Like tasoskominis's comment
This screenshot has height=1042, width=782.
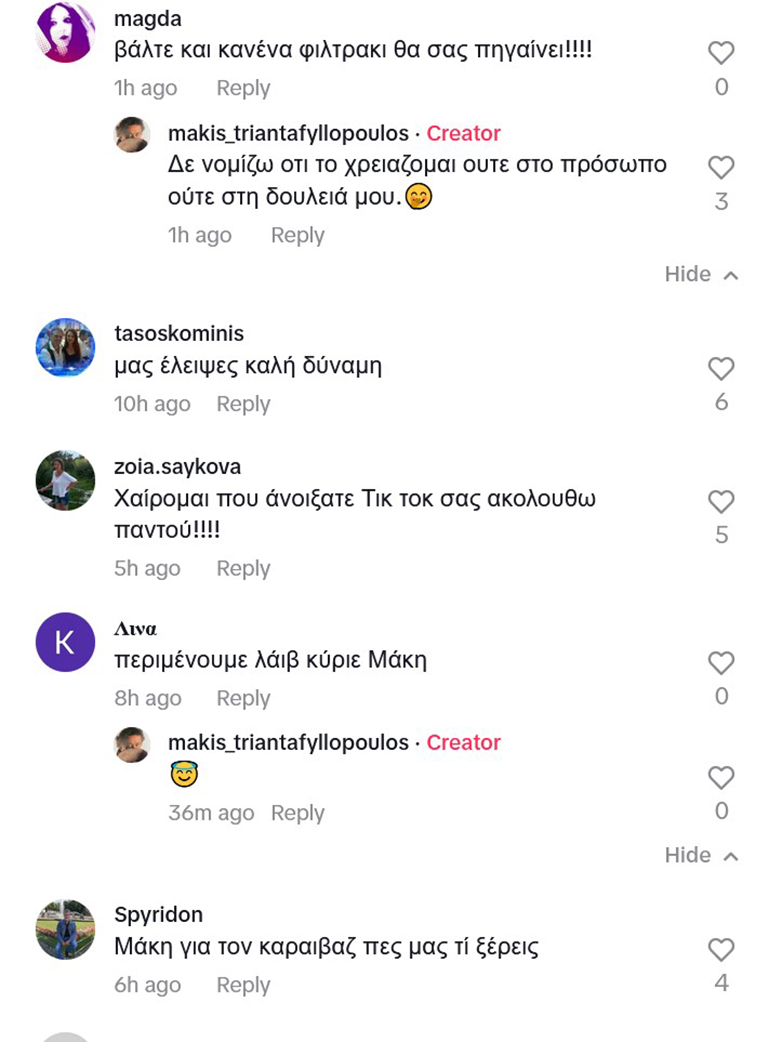pos(721,369)
